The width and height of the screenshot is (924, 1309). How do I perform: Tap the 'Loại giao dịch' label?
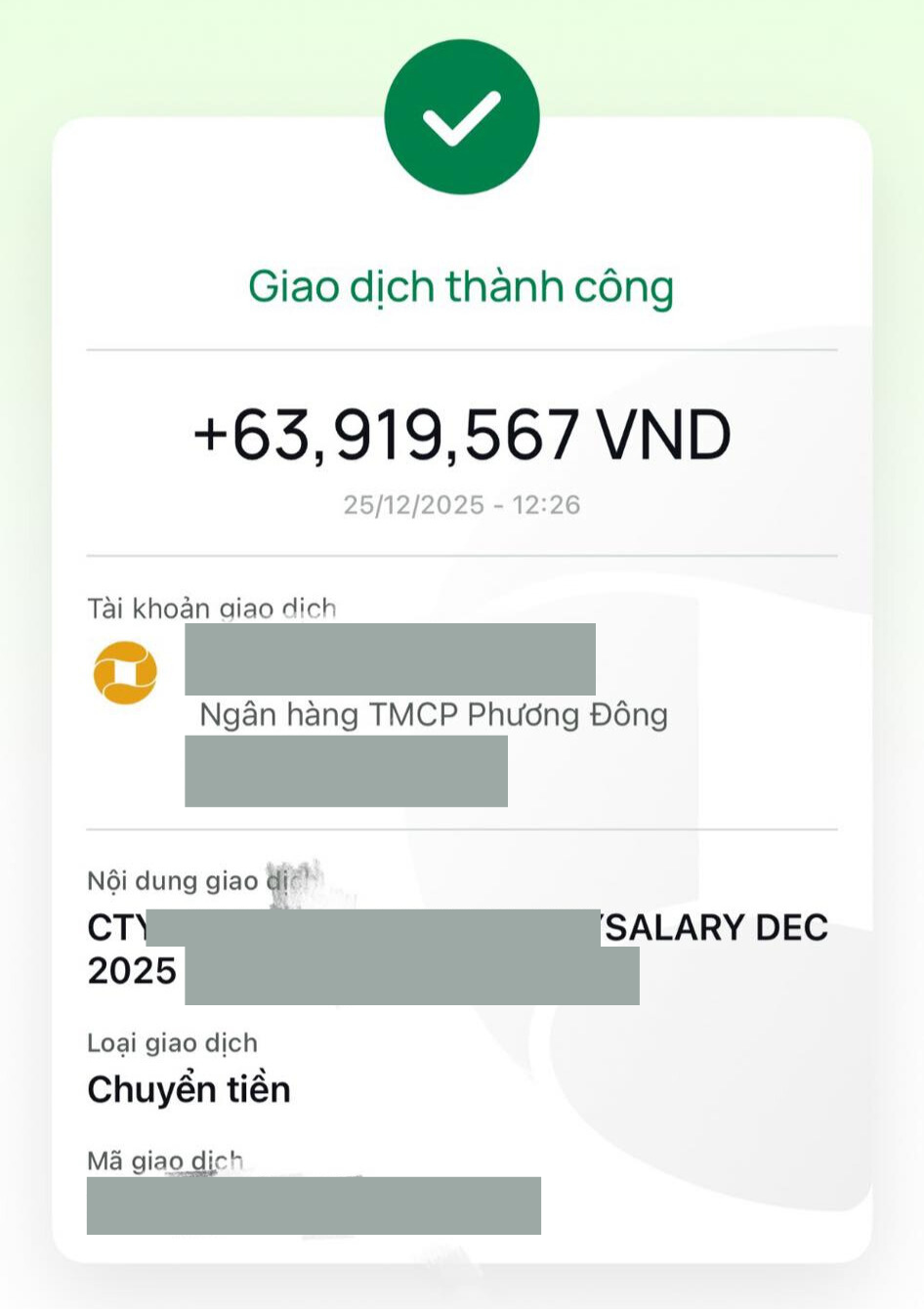pyautogui.click(x=172, y=1042)
